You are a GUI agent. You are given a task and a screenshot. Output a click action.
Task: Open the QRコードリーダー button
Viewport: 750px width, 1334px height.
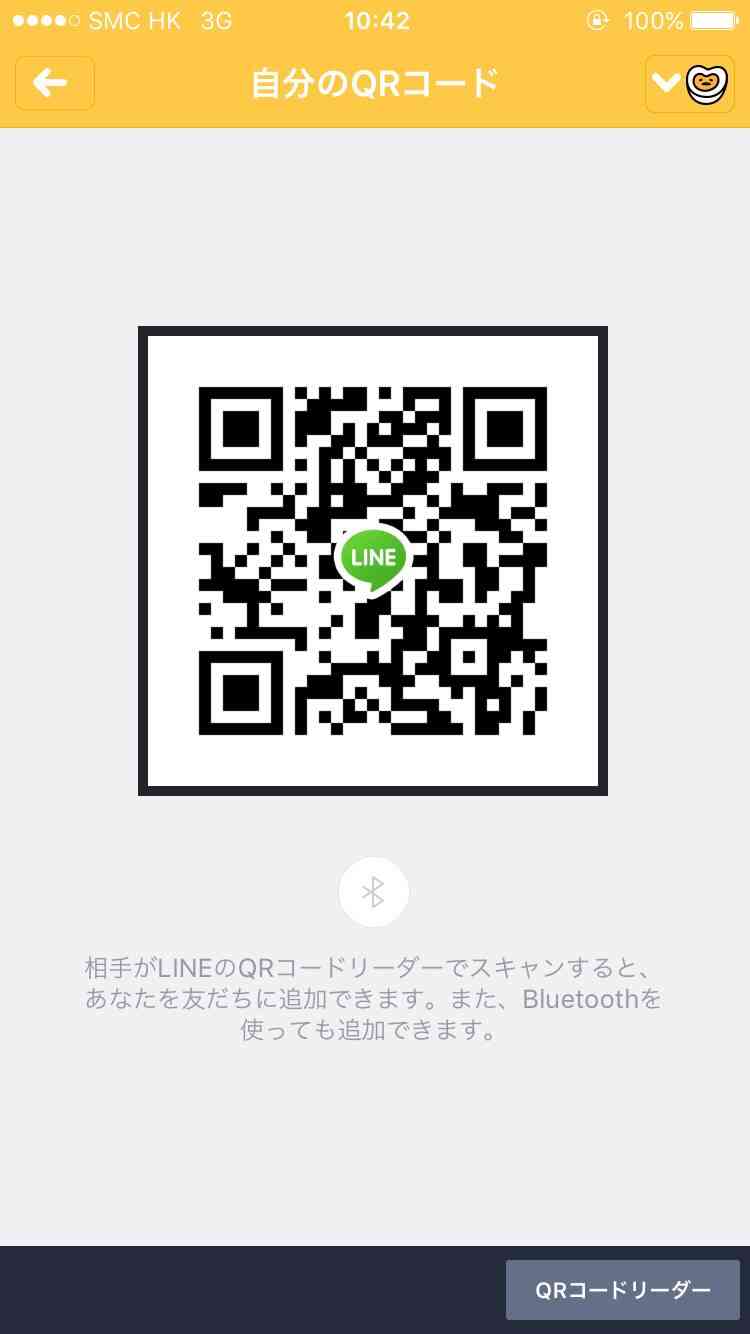click(x=623, y=1290)
